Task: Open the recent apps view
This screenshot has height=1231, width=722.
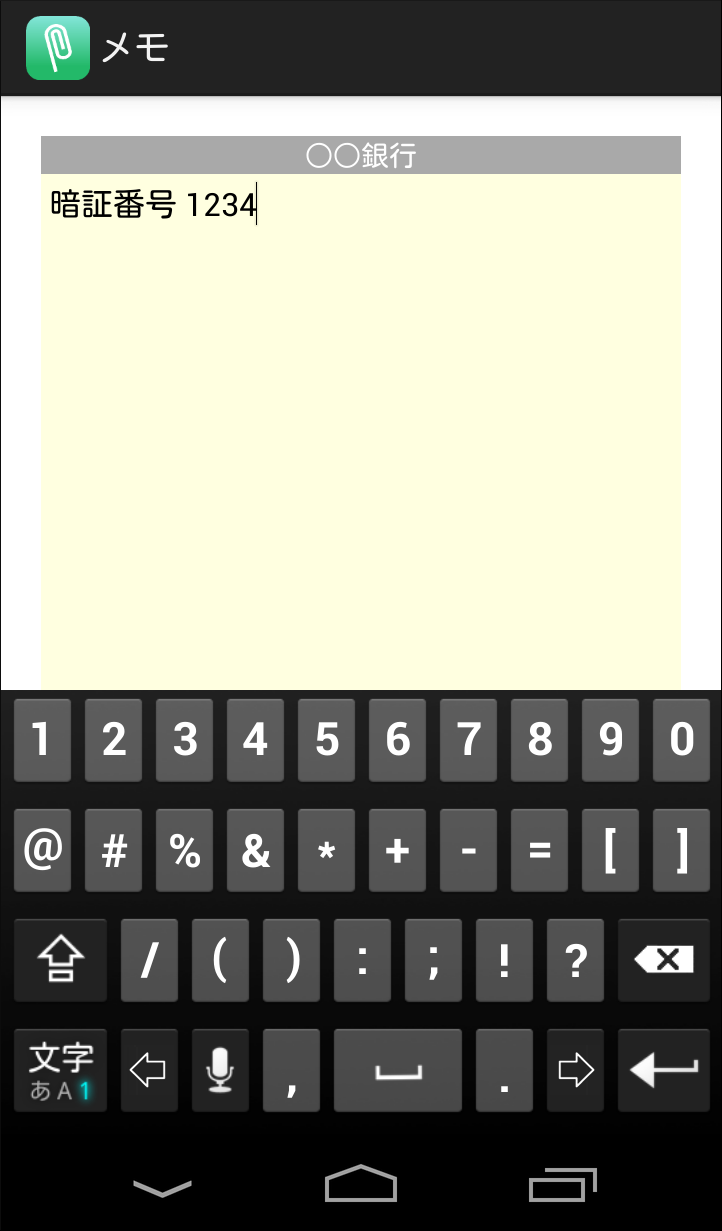Action: (x=563, y=1184)
